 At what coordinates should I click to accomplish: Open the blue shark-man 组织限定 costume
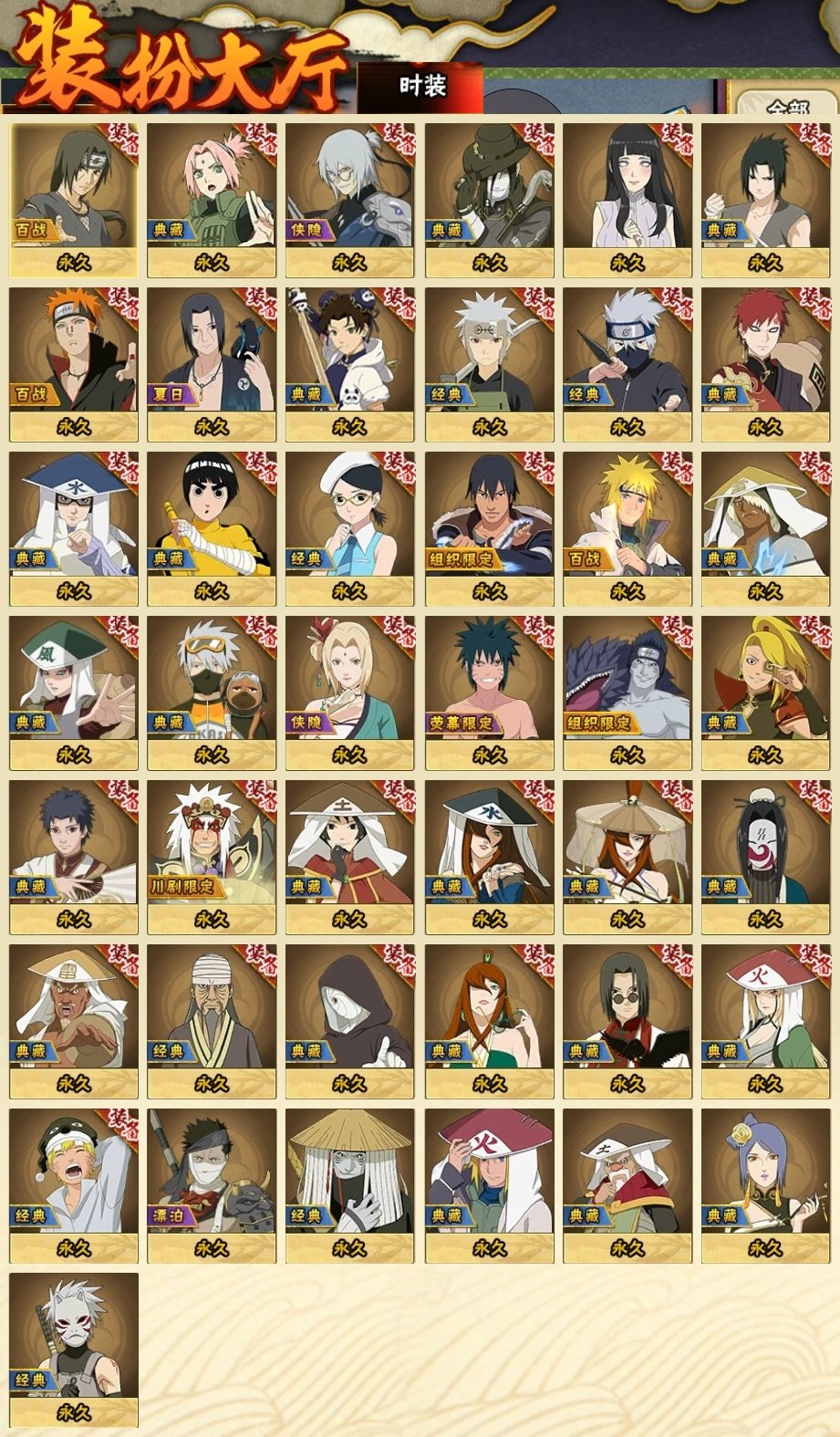(x=627, y=692)
